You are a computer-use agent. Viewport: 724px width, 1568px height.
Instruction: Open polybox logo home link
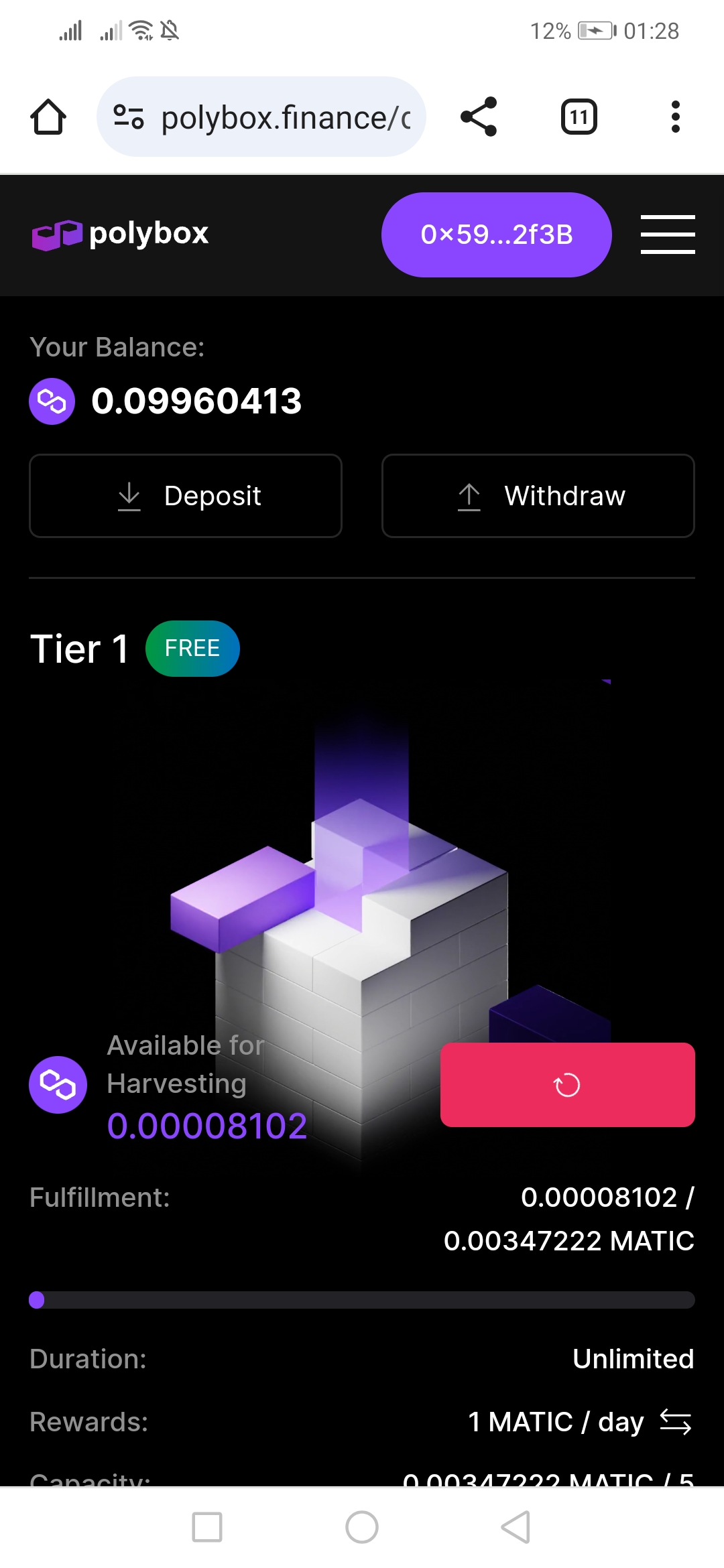(121, 235)
